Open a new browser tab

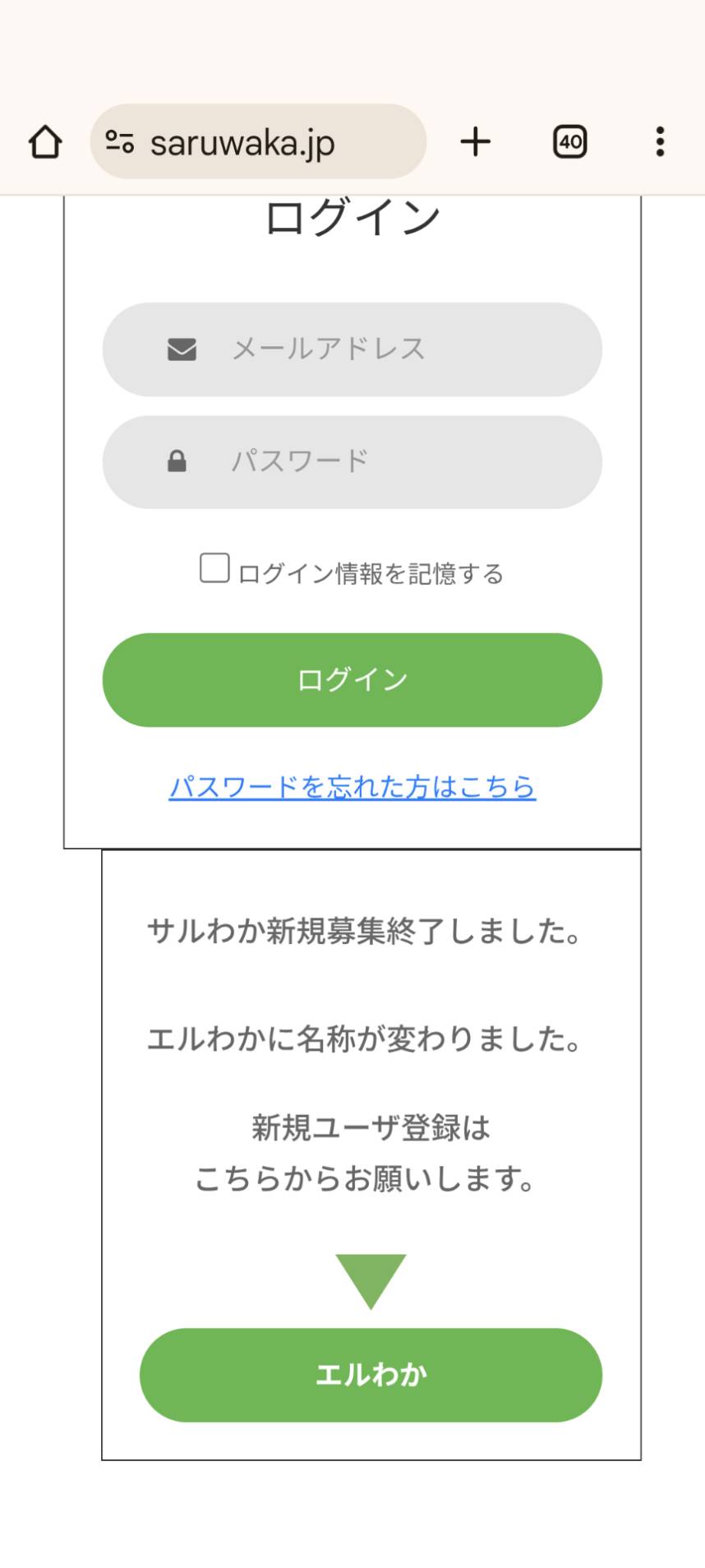click(475, 141)
